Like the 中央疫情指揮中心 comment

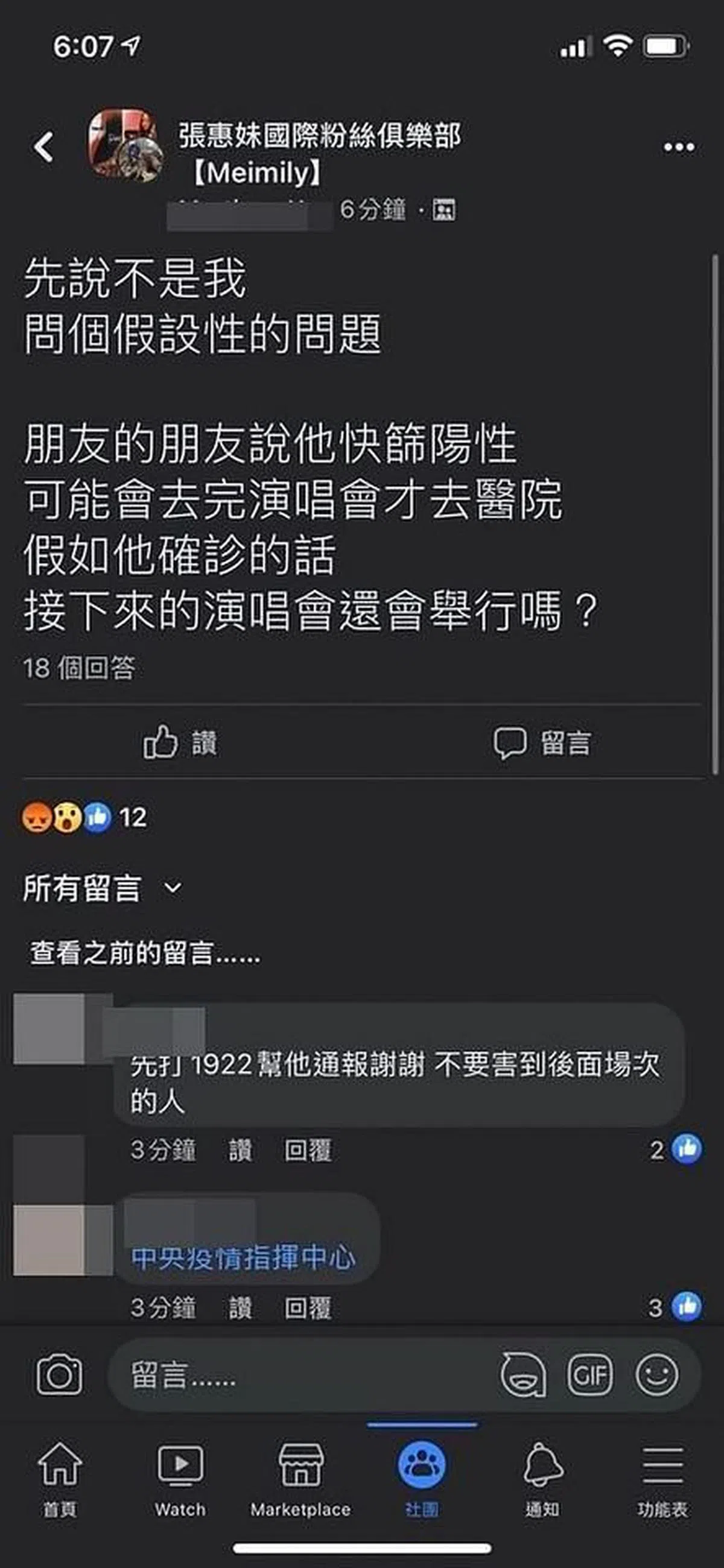coord(240,1307)
